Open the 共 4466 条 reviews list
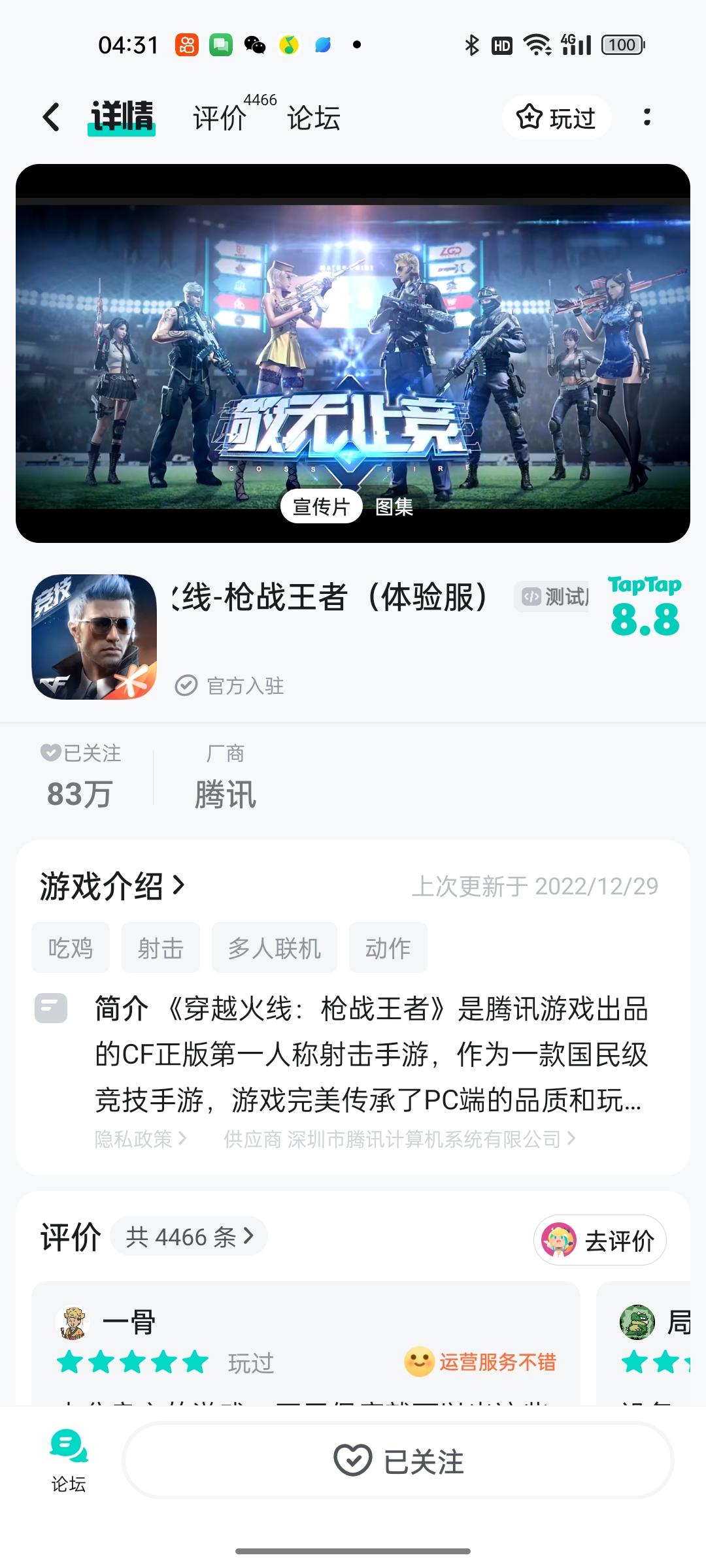This screenshot has height=1568, width=706. 190,1237
